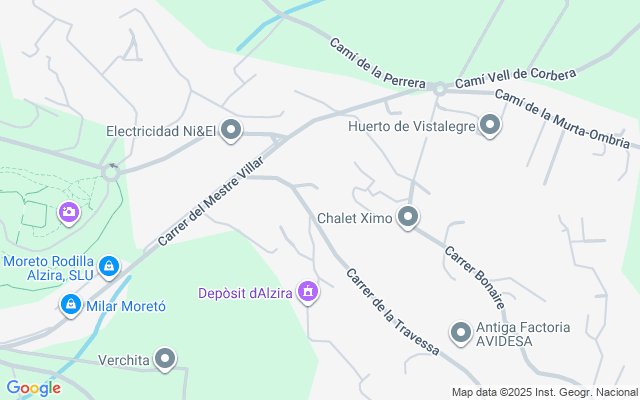Open the Huerto de Vistalegre place marker
Image resolution: width=640 pixels, height=400 pixels.
[490, 125]
